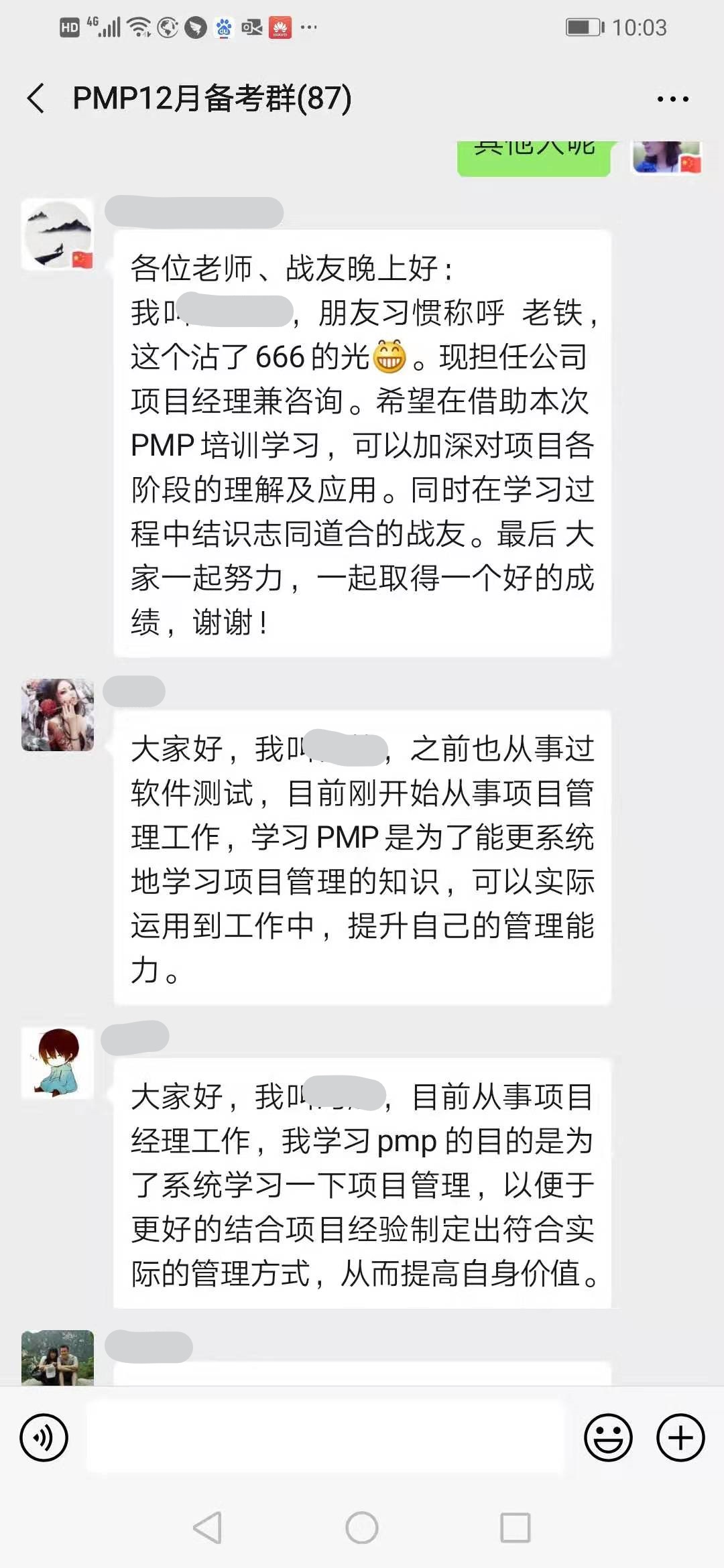Open the cartoon boy avatar's profile
Image resolution: width=724 pixels, height=1568 pixels.
click(x=58, y=1062)
